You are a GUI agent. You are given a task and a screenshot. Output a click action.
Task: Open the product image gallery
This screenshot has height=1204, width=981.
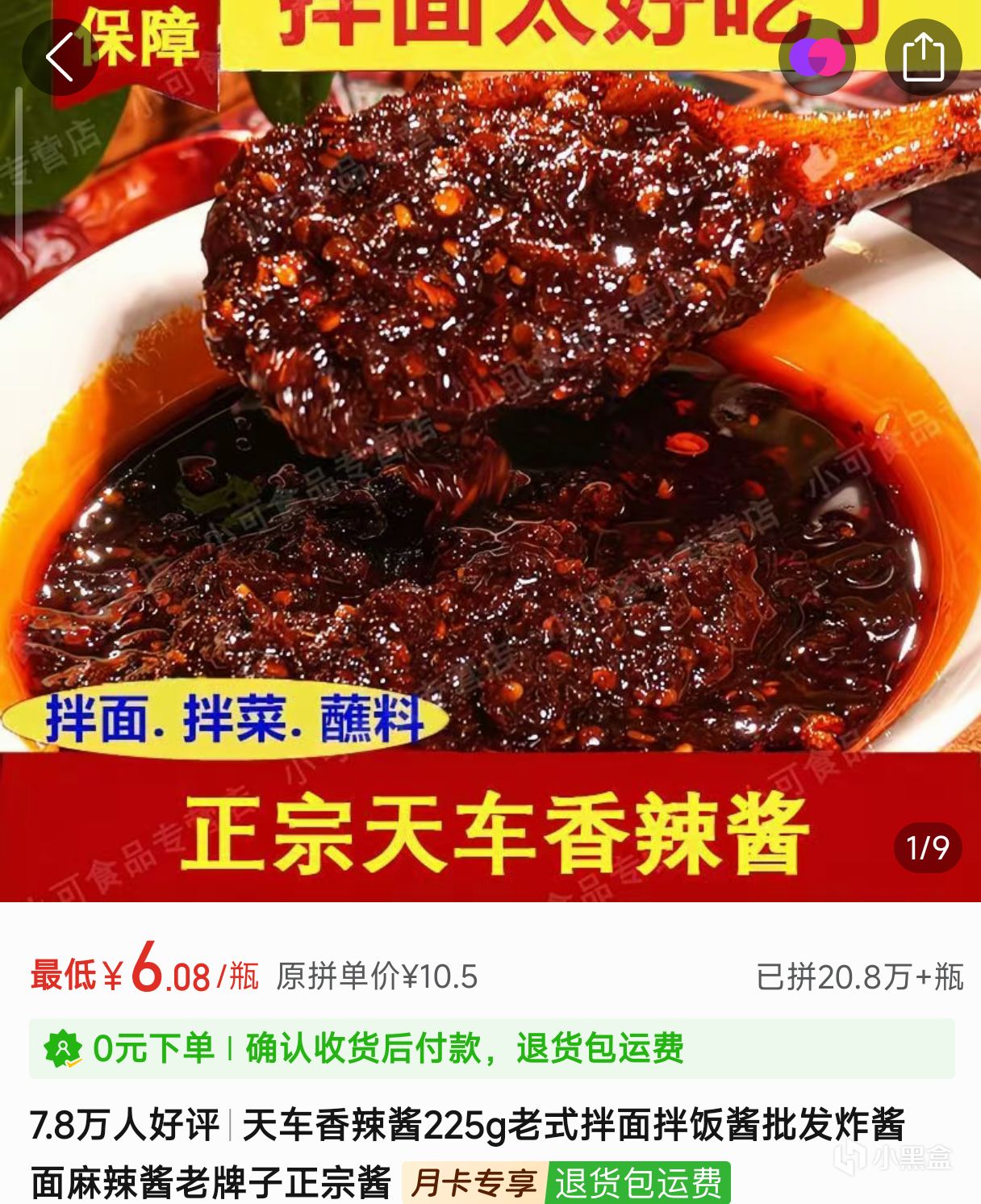coord(490,452)
